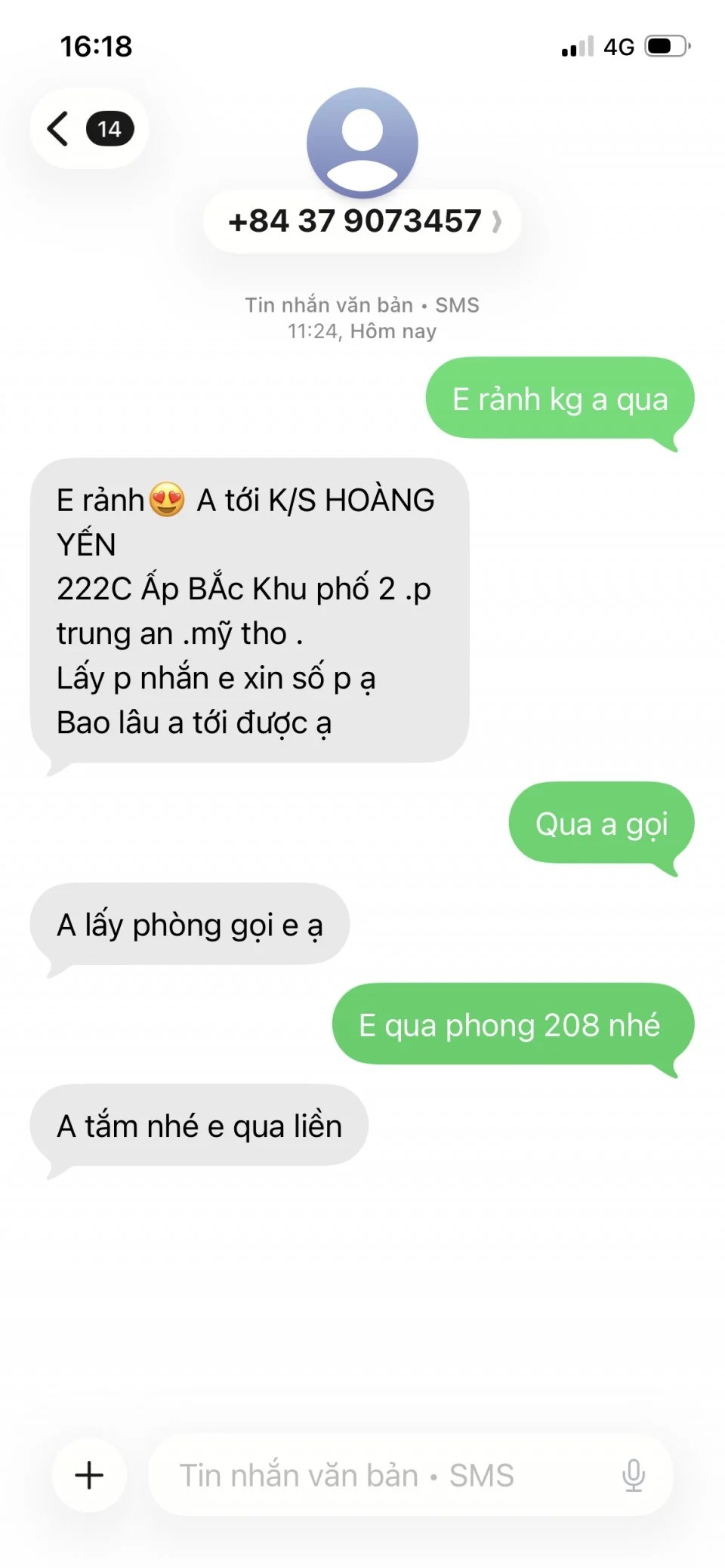Open contact details for +84 37 9073457
This screenshot has height=1568, width=725.
362,221
